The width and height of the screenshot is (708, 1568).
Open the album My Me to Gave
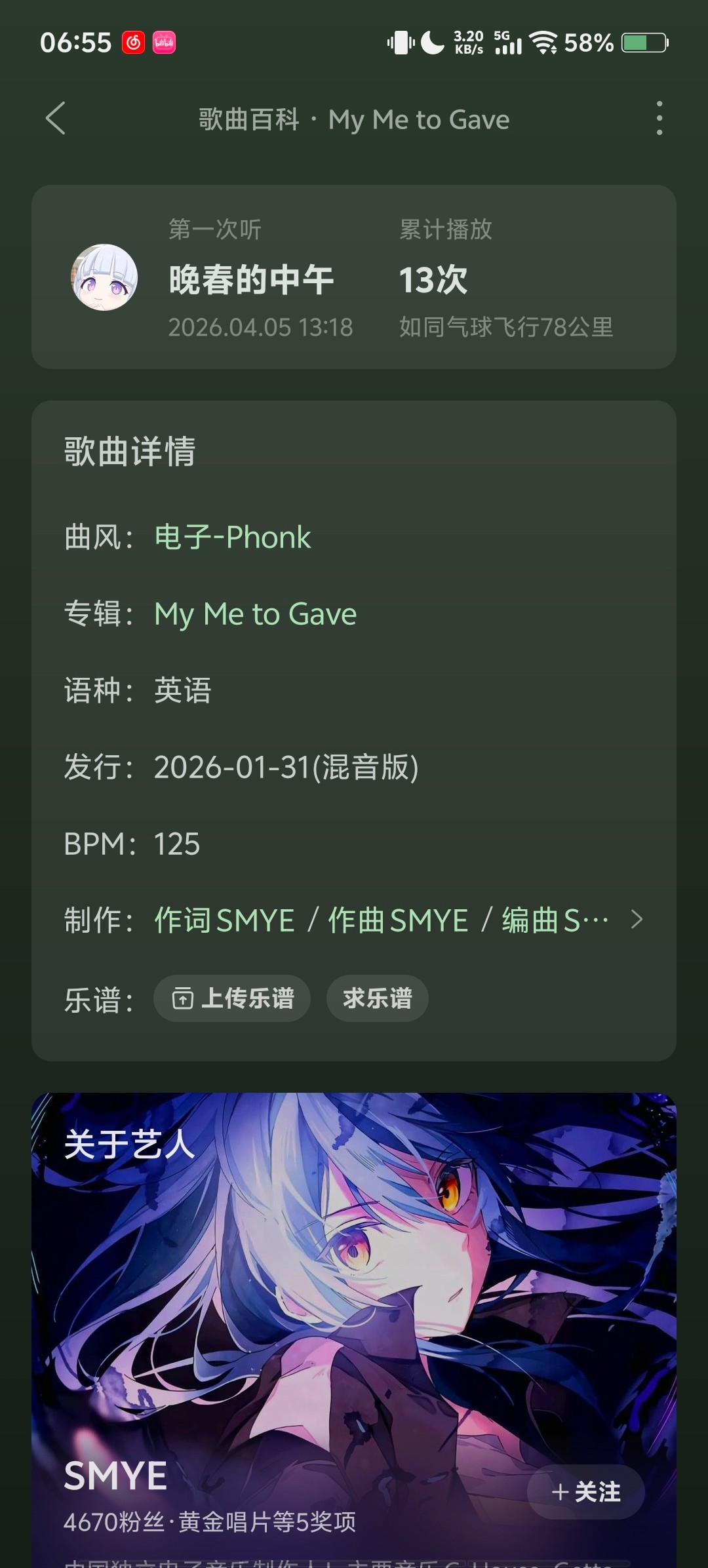click(256, 614)
